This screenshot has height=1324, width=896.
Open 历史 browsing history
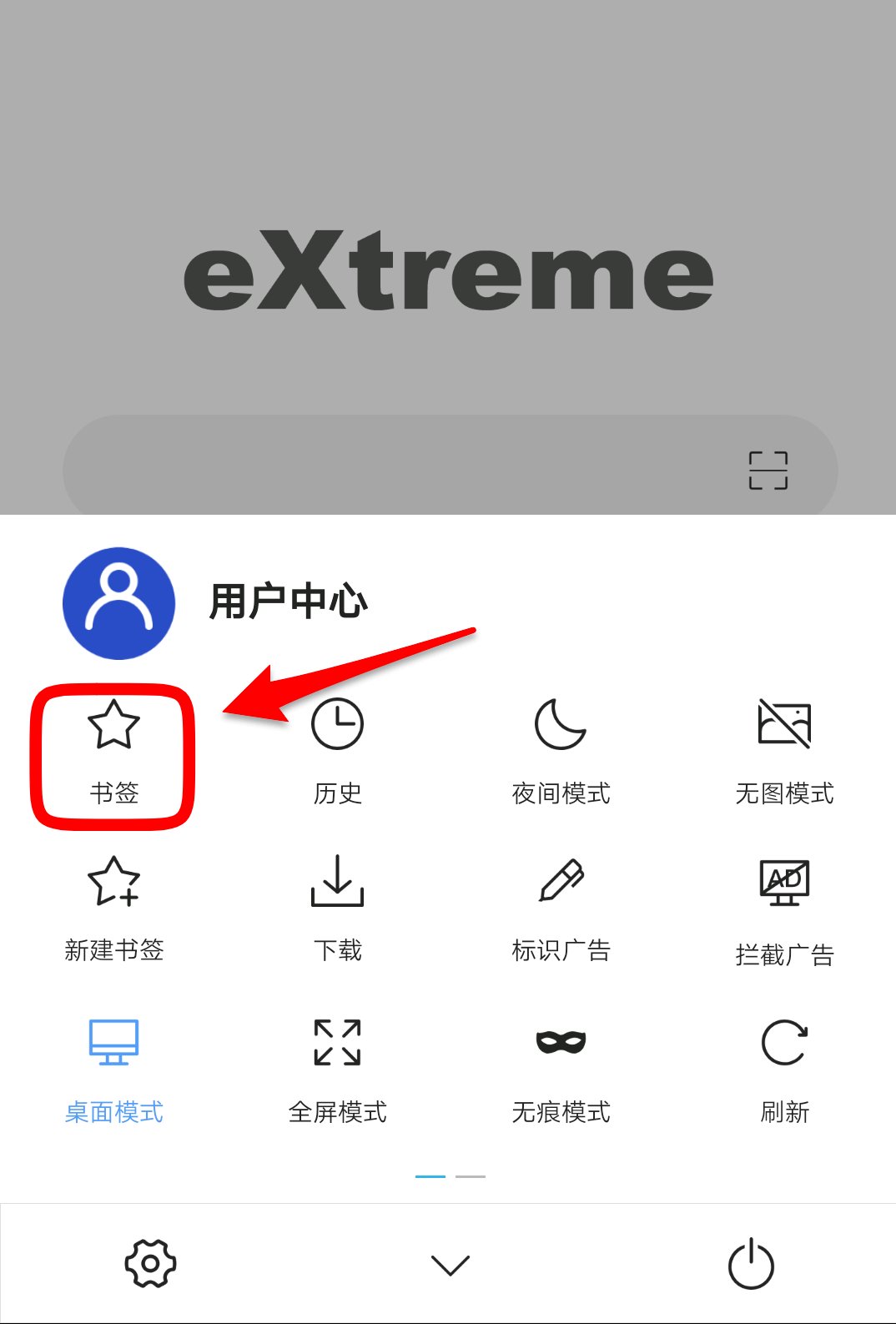(337, 751)
